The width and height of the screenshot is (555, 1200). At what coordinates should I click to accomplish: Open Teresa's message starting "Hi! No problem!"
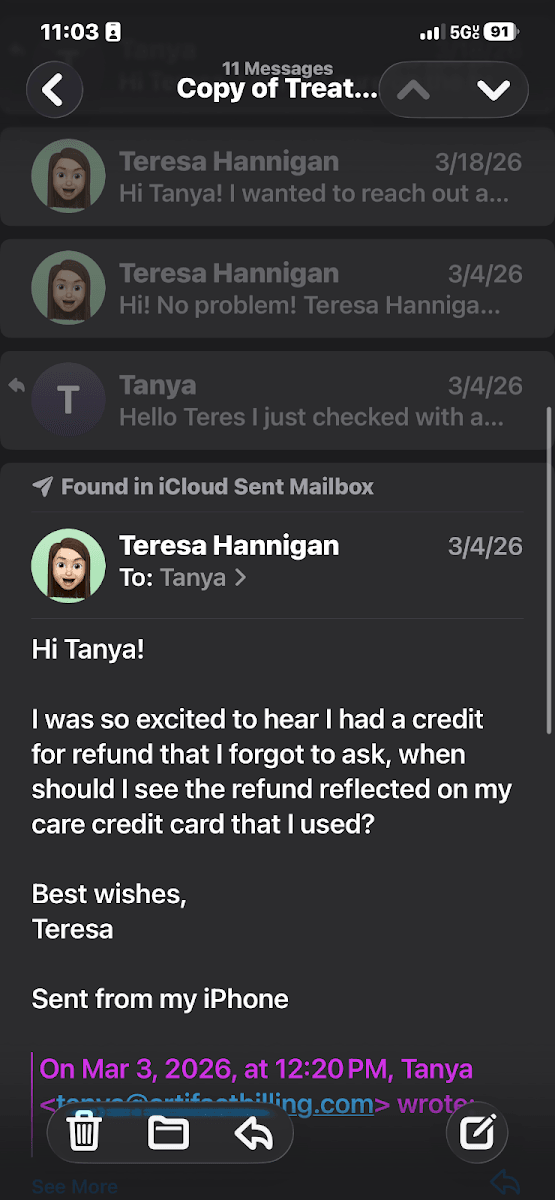pos(277,288)
